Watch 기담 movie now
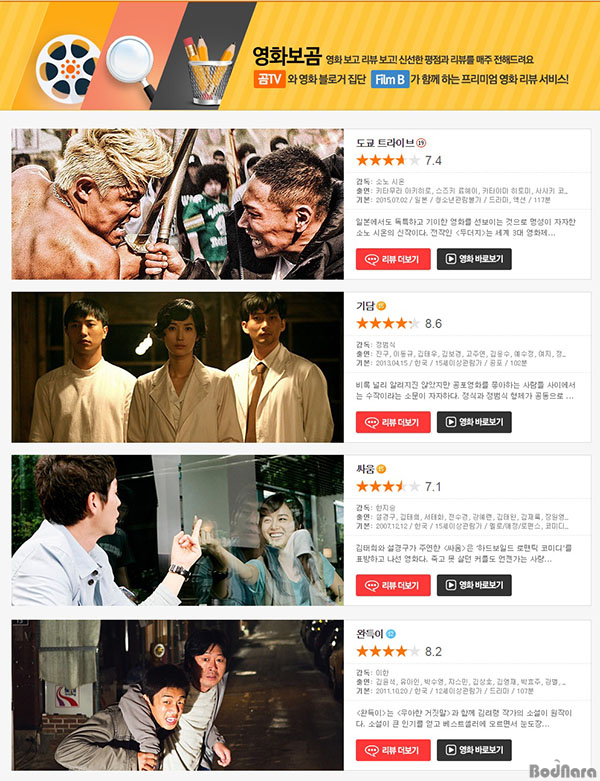This screenshot has height=781, width=600. click(x=474, y=422)
